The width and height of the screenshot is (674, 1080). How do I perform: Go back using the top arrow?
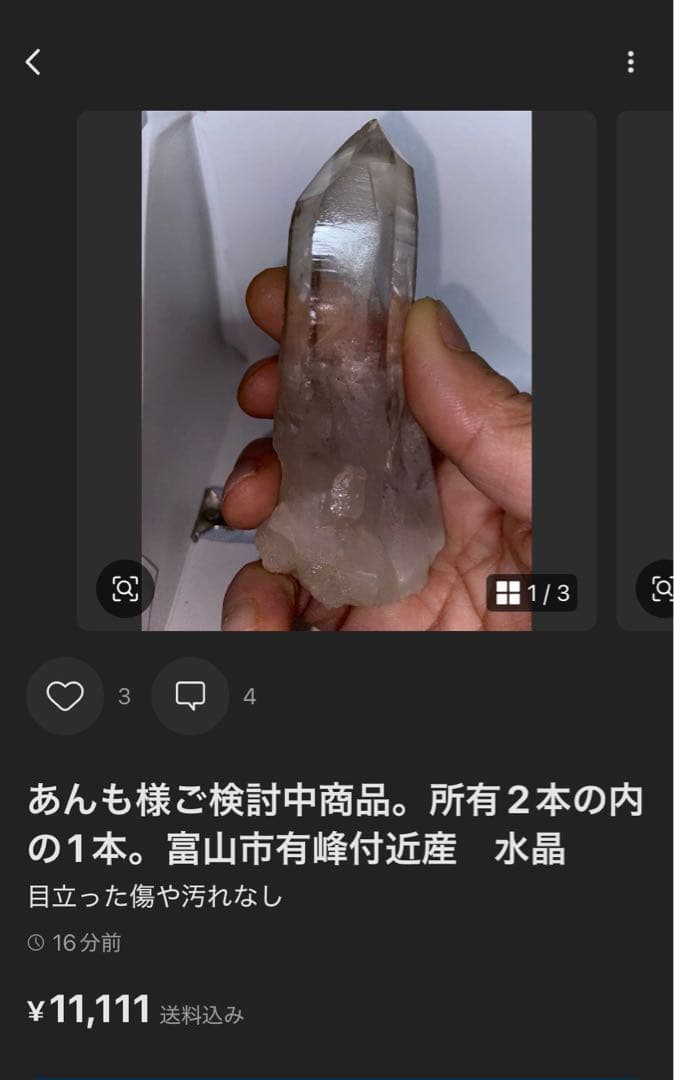(33, 62)
